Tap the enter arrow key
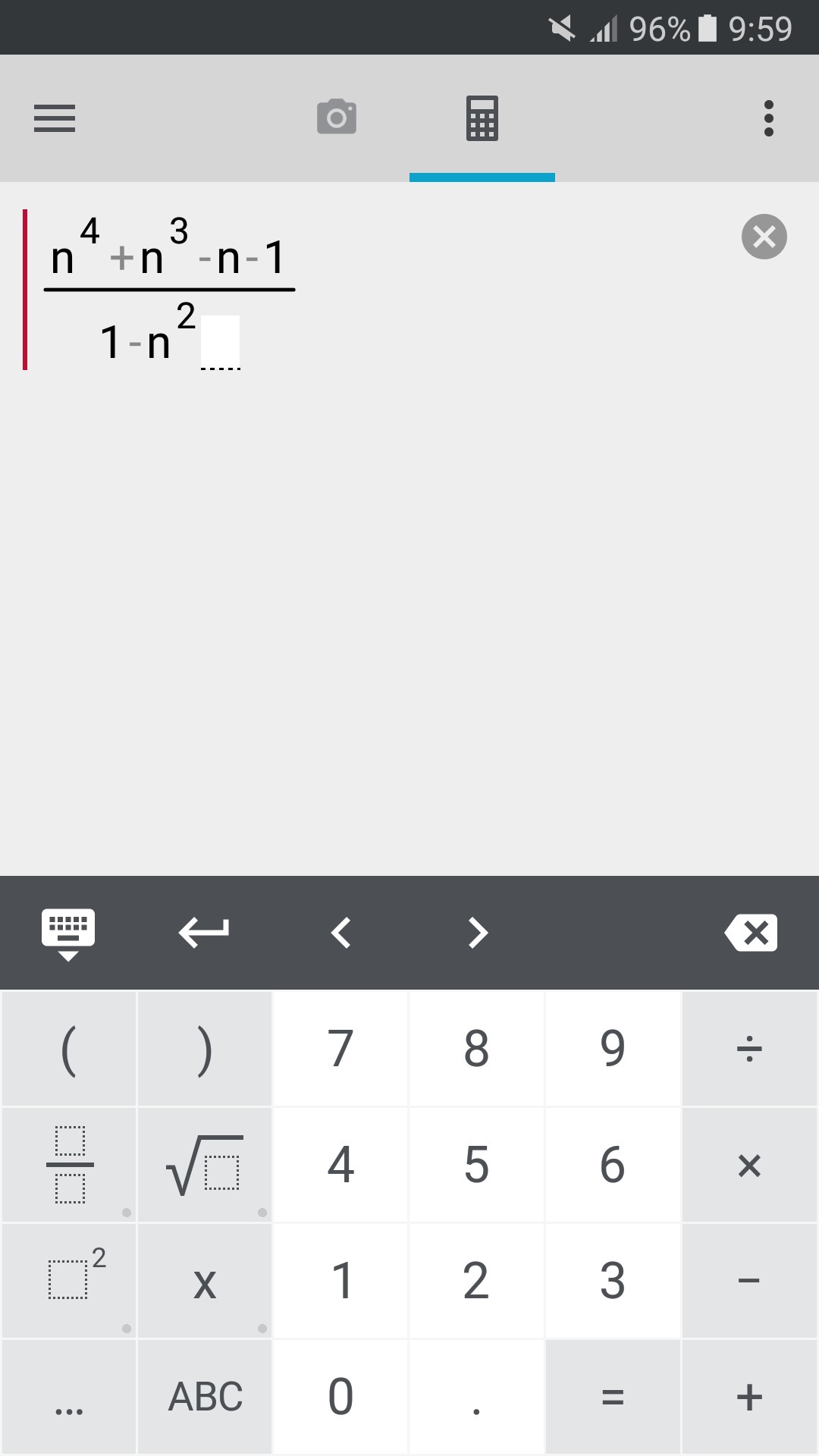 [204, 933]
